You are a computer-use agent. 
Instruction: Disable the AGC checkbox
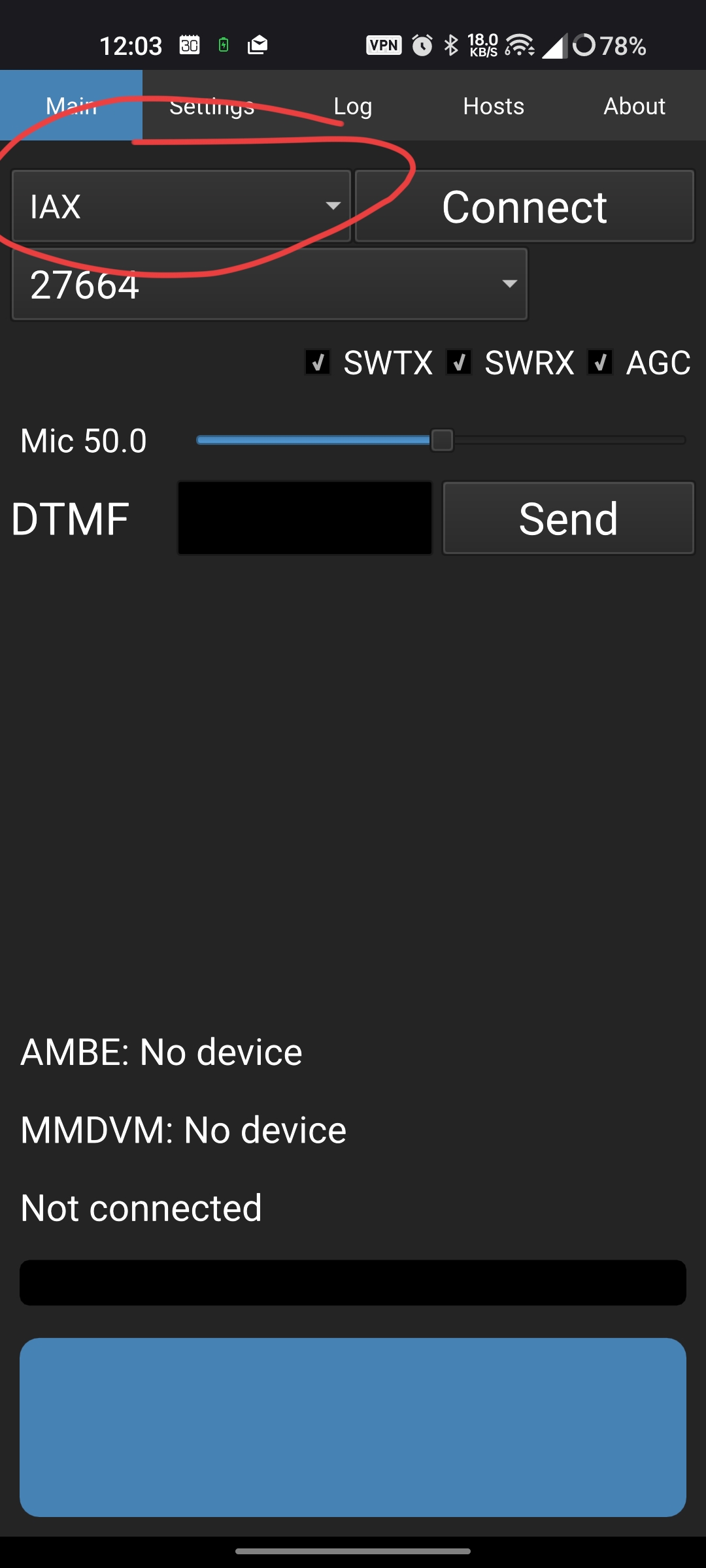[x=601, y=363]
